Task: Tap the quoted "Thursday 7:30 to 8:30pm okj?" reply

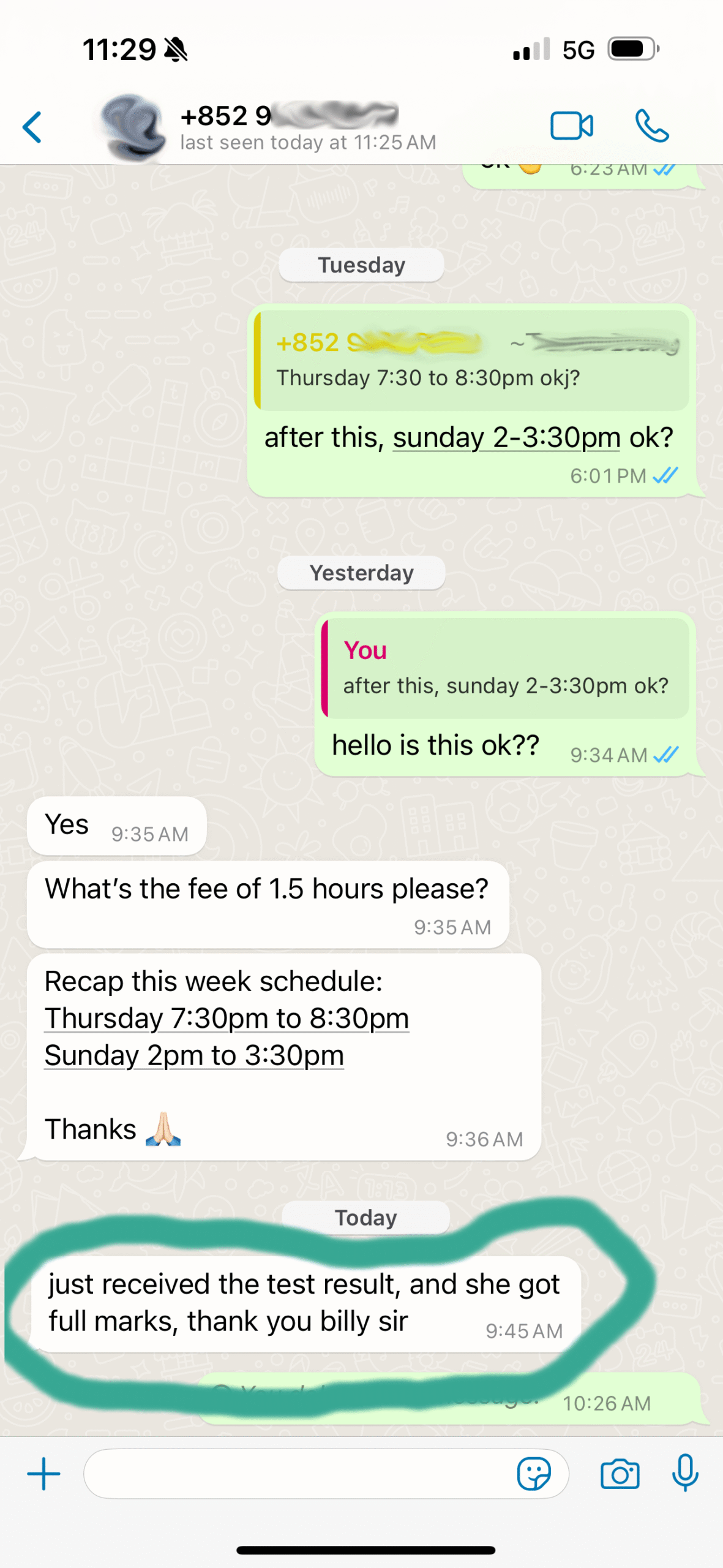Action: pyautogui.click(x=471, y=361)
